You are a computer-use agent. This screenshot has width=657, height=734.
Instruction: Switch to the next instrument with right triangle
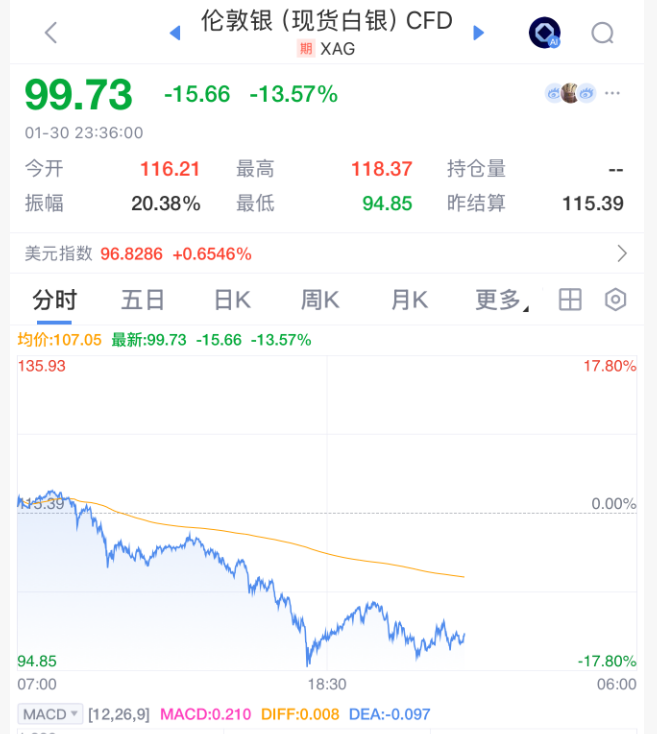[479, 33]
